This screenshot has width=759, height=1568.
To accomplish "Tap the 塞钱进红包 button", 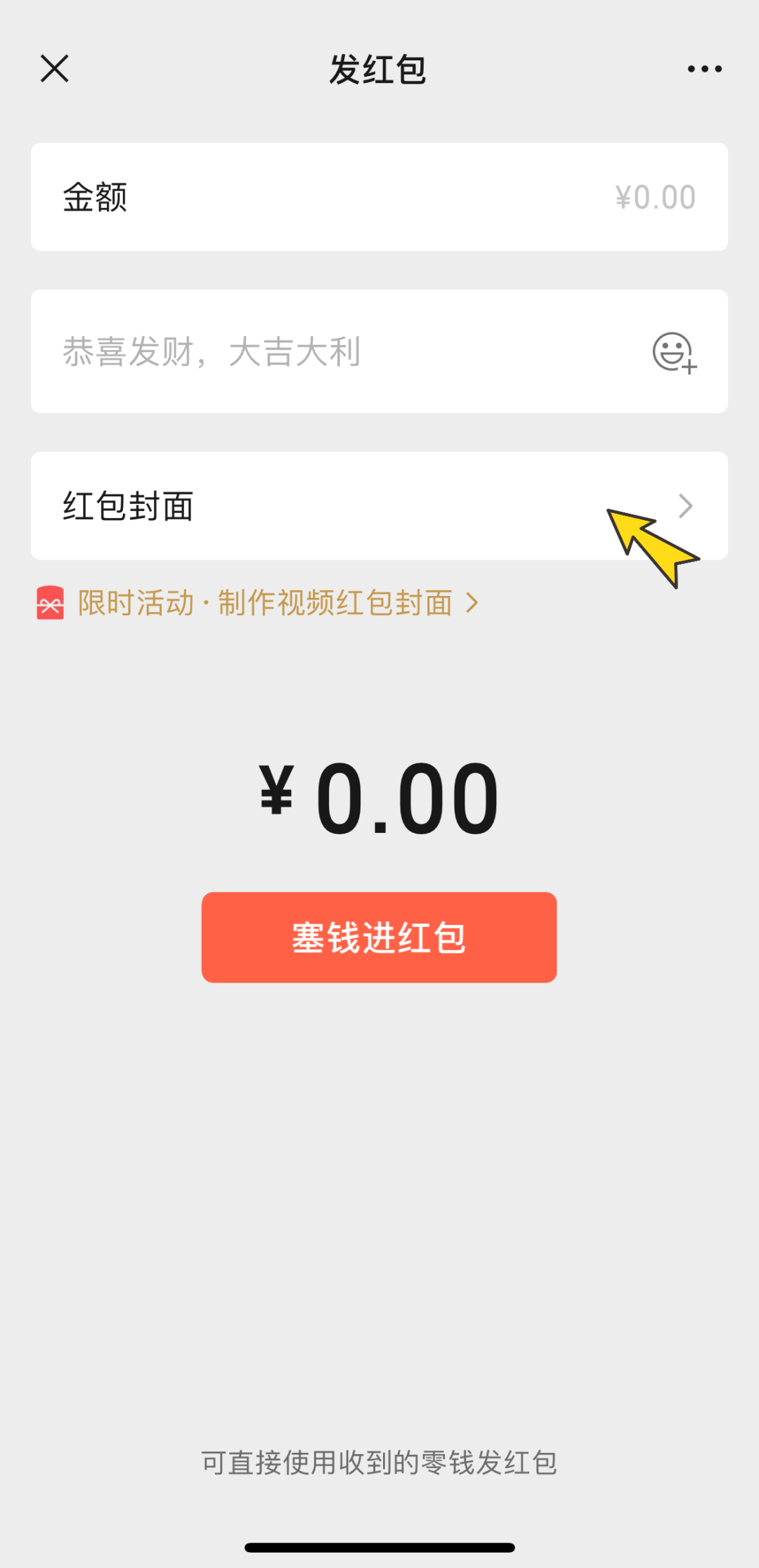I will (x=379, y=937).
